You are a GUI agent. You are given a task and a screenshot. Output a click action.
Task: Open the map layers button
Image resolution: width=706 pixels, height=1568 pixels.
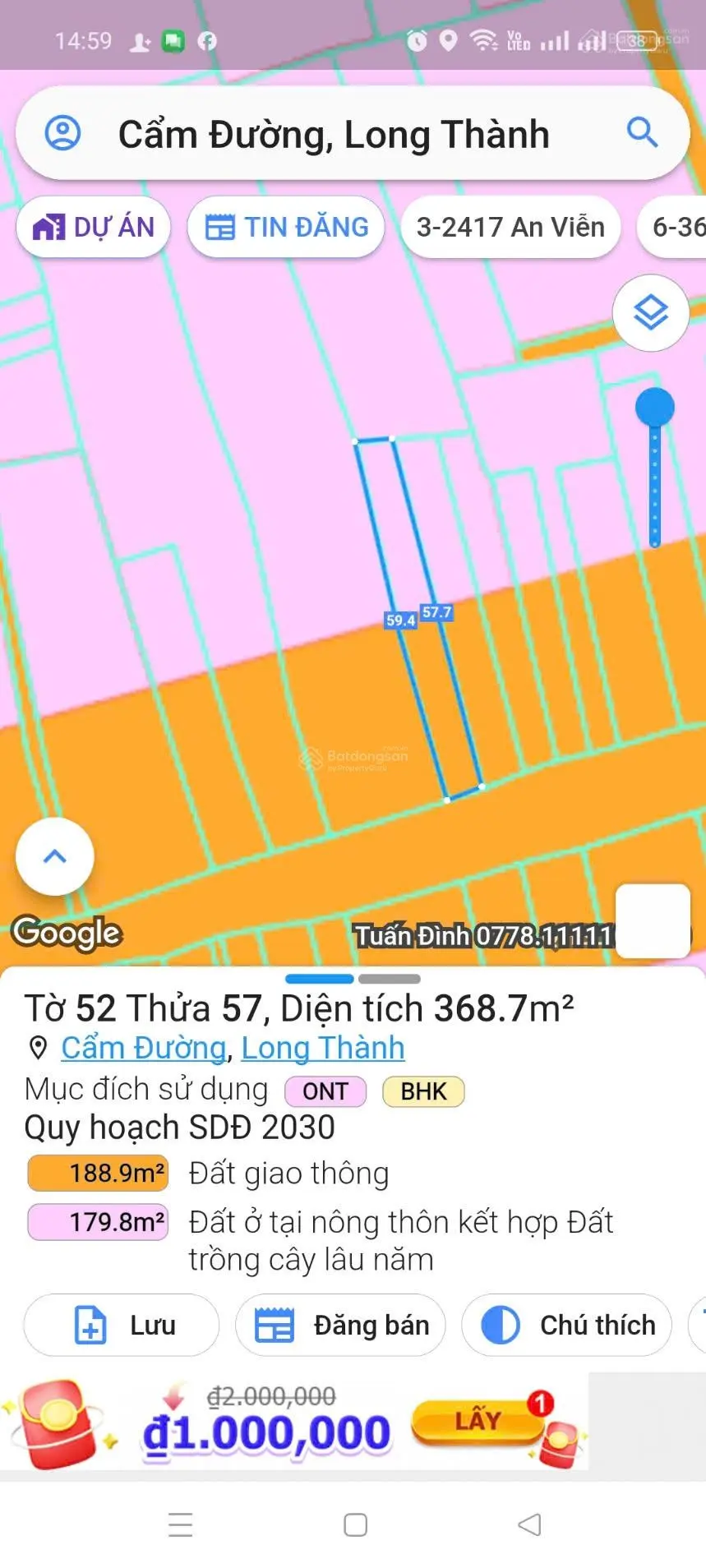click(x=650, y=313)
